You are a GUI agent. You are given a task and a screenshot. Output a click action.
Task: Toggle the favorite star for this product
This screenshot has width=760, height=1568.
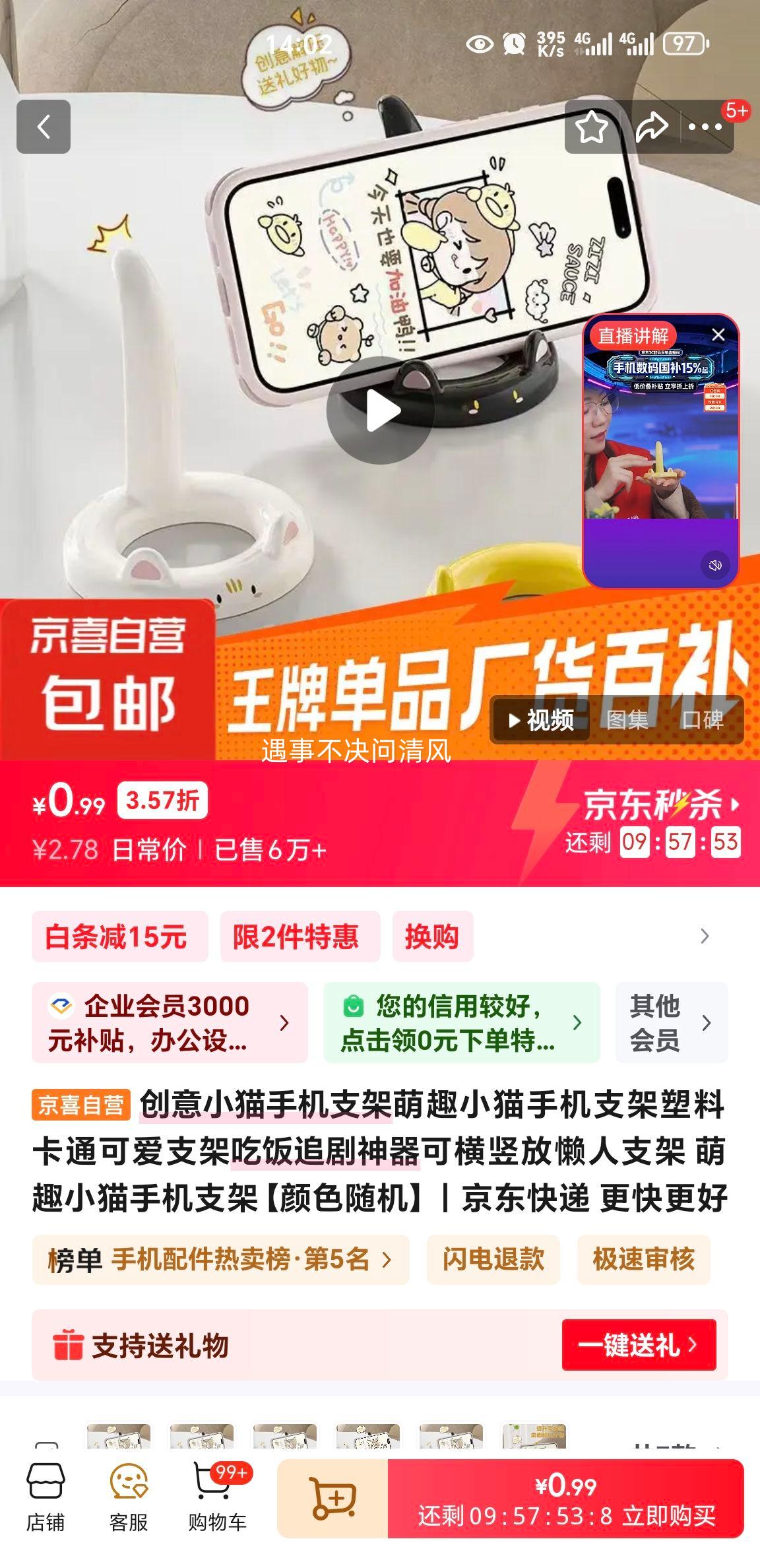click(x=593, y=127)
